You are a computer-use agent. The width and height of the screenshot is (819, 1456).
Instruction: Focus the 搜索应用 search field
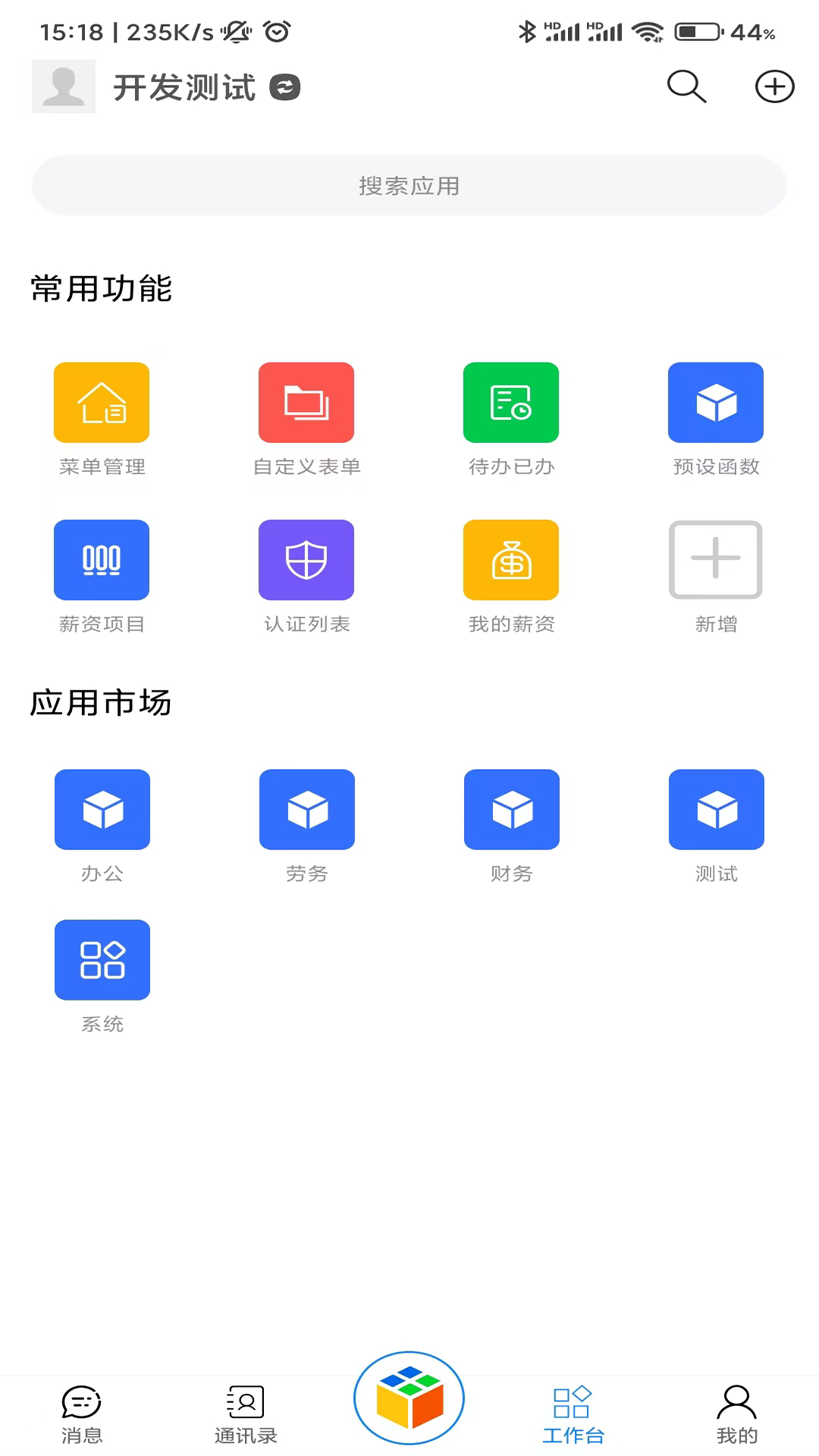409,186
